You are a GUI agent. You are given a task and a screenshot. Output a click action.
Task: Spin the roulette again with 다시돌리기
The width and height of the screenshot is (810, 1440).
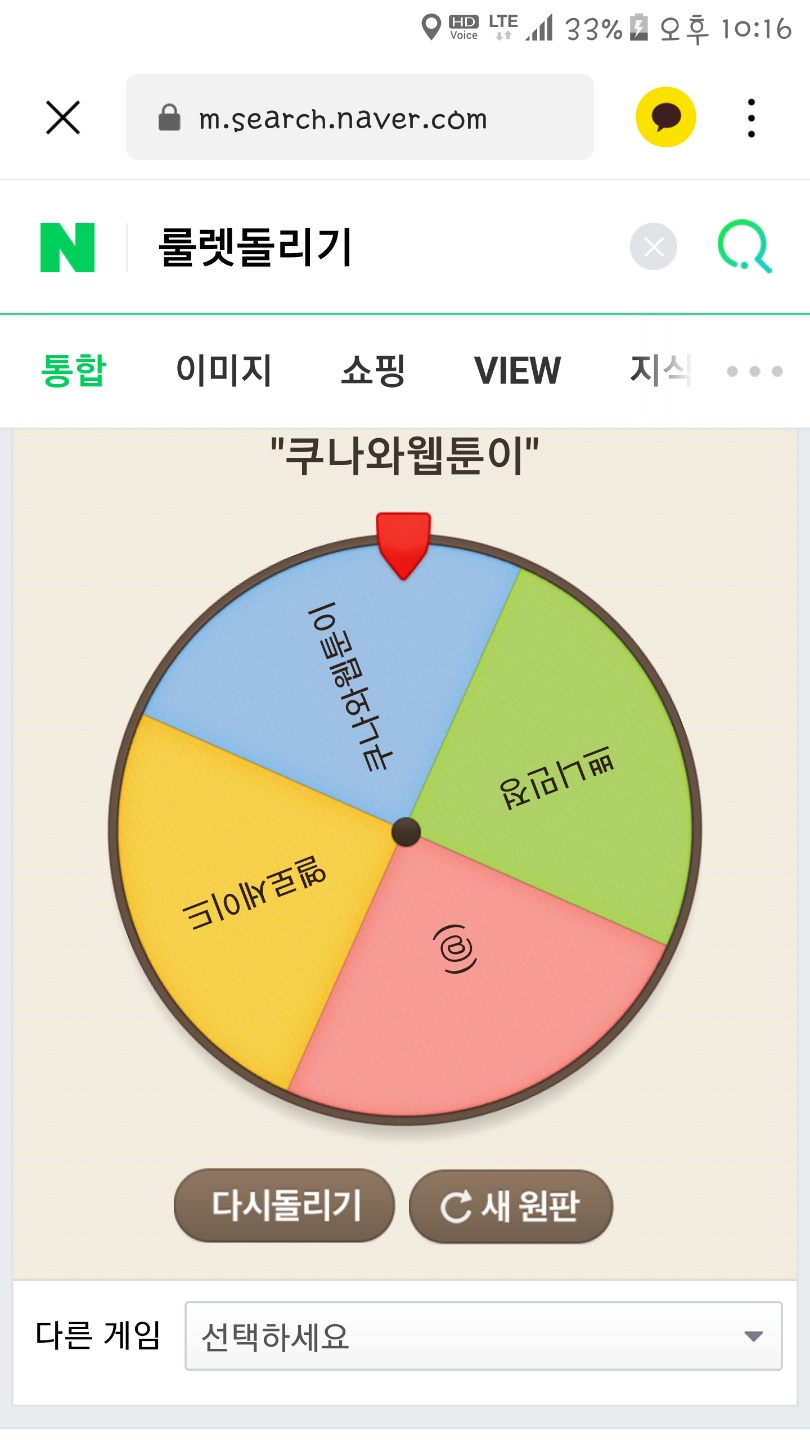(285, 1206)
